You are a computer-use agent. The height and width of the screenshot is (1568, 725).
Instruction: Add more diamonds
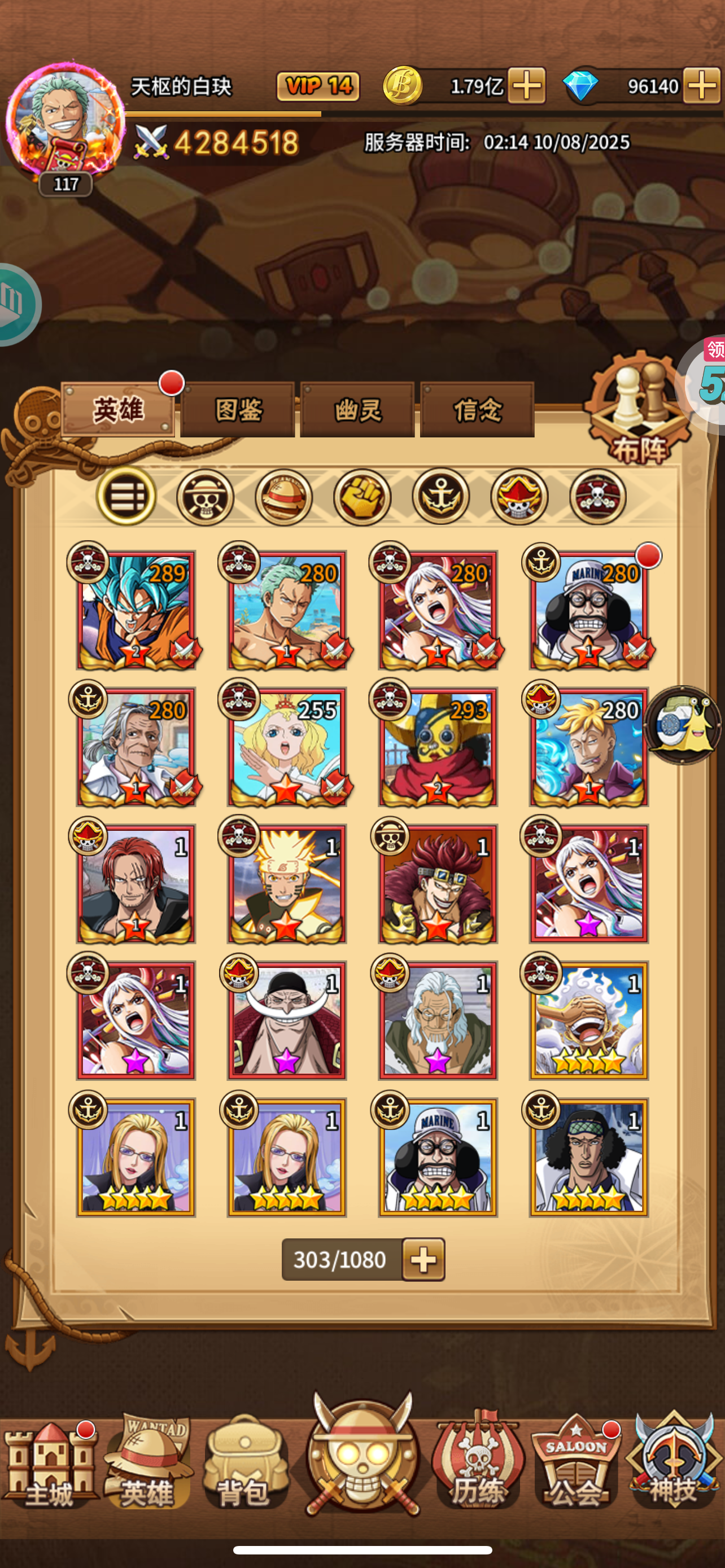point(702,86)
